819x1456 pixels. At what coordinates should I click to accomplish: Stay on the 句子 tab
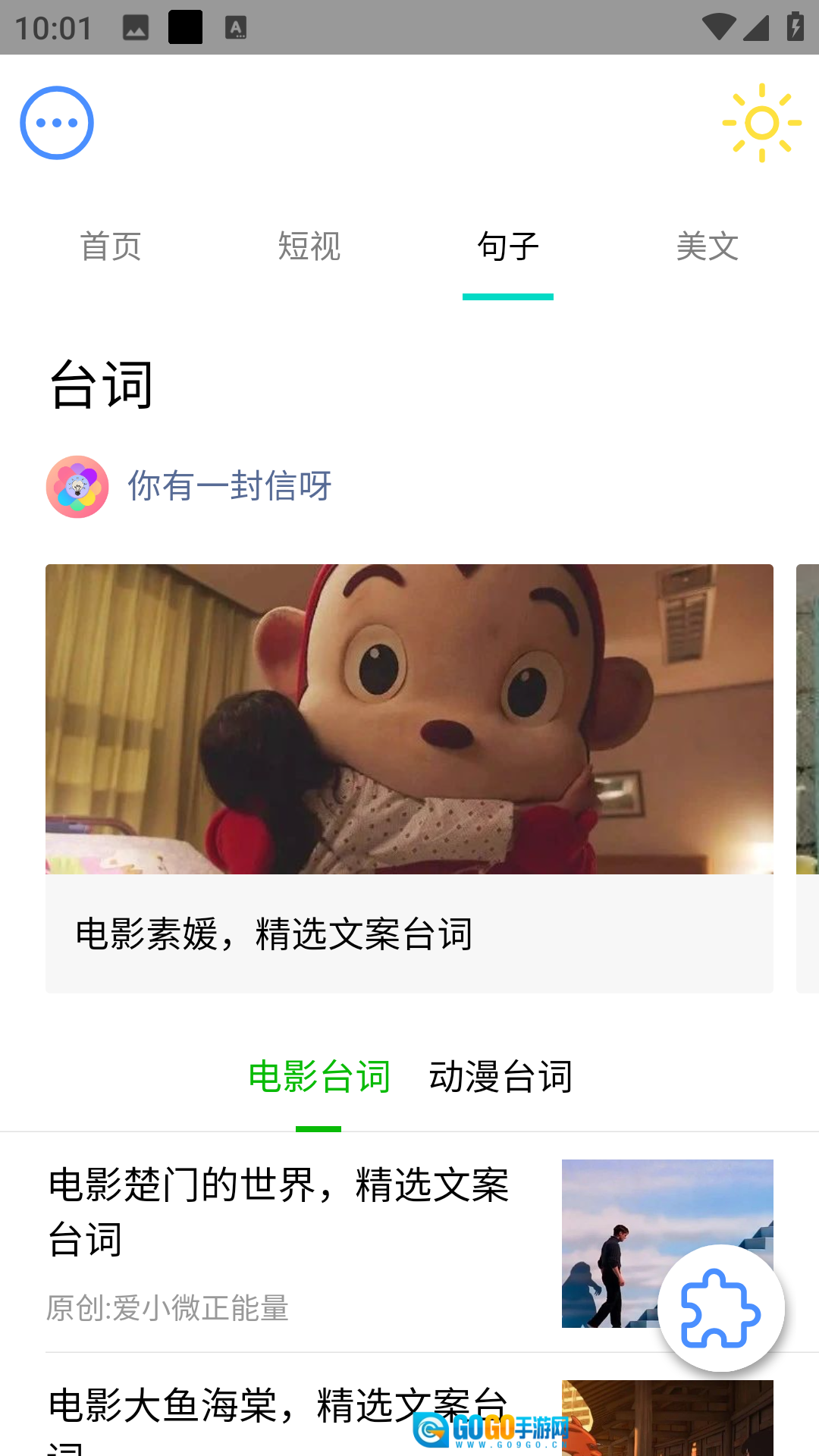(x=508, y=248)
